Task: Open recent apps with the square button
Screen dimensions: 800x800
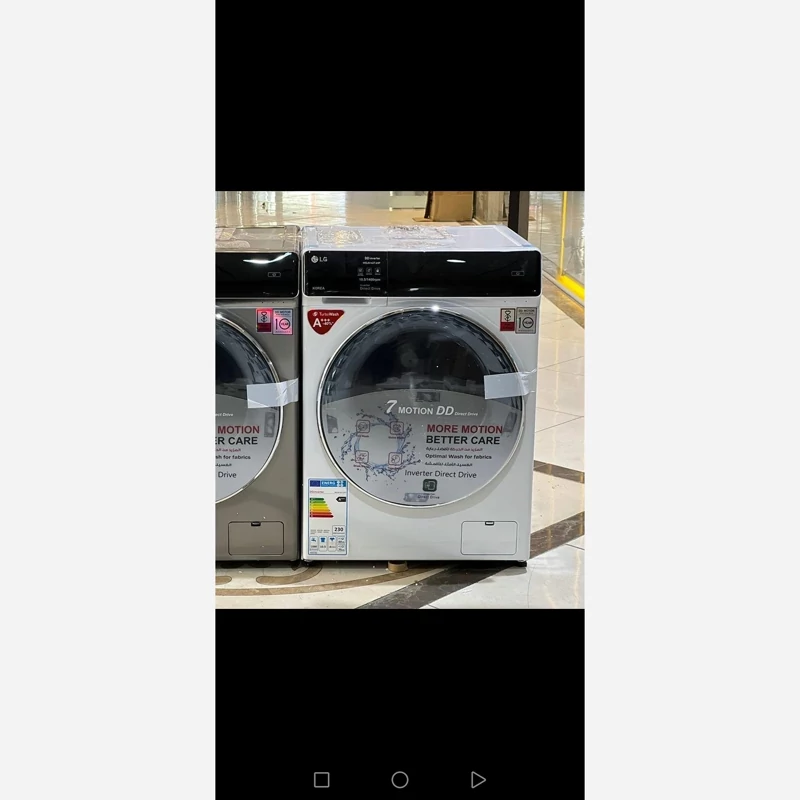Action: tap(321, 780)
